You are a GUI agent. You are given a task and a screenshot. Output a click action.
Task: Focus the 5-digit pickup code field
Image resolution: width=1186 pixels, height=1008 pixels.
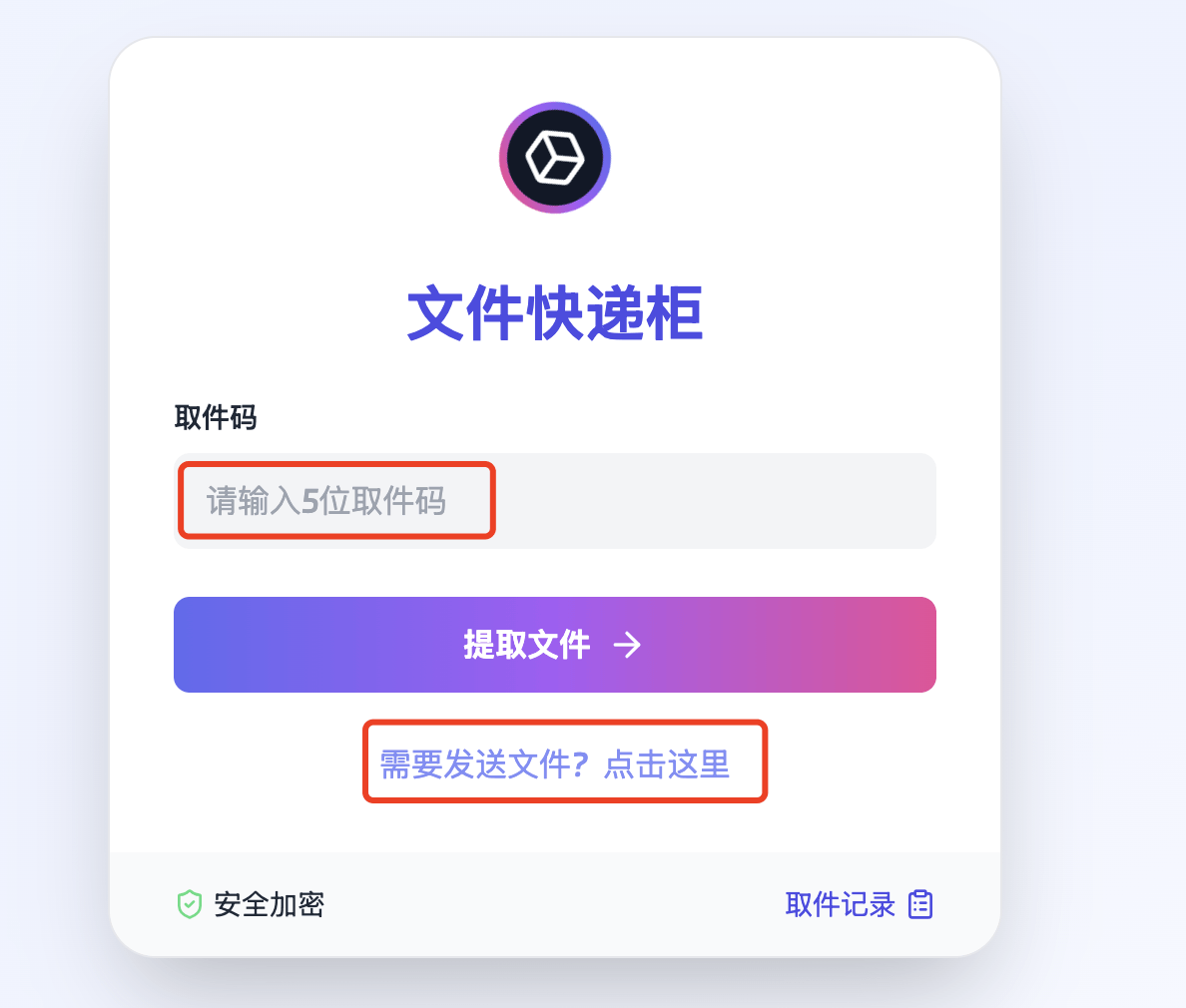coord(554,501)
